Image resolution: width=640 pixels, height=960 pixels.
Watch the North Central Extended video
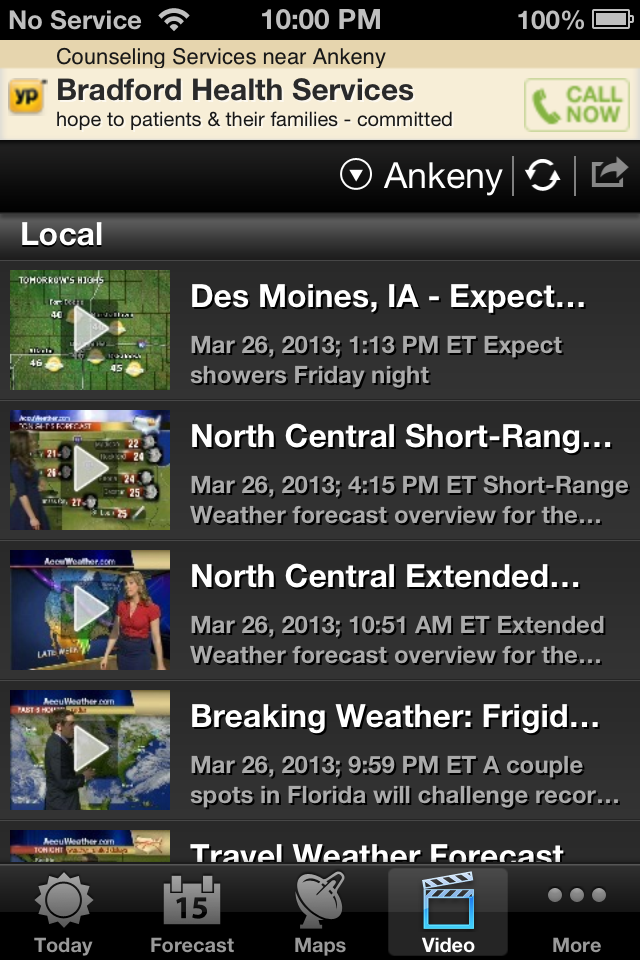point(90,610)
